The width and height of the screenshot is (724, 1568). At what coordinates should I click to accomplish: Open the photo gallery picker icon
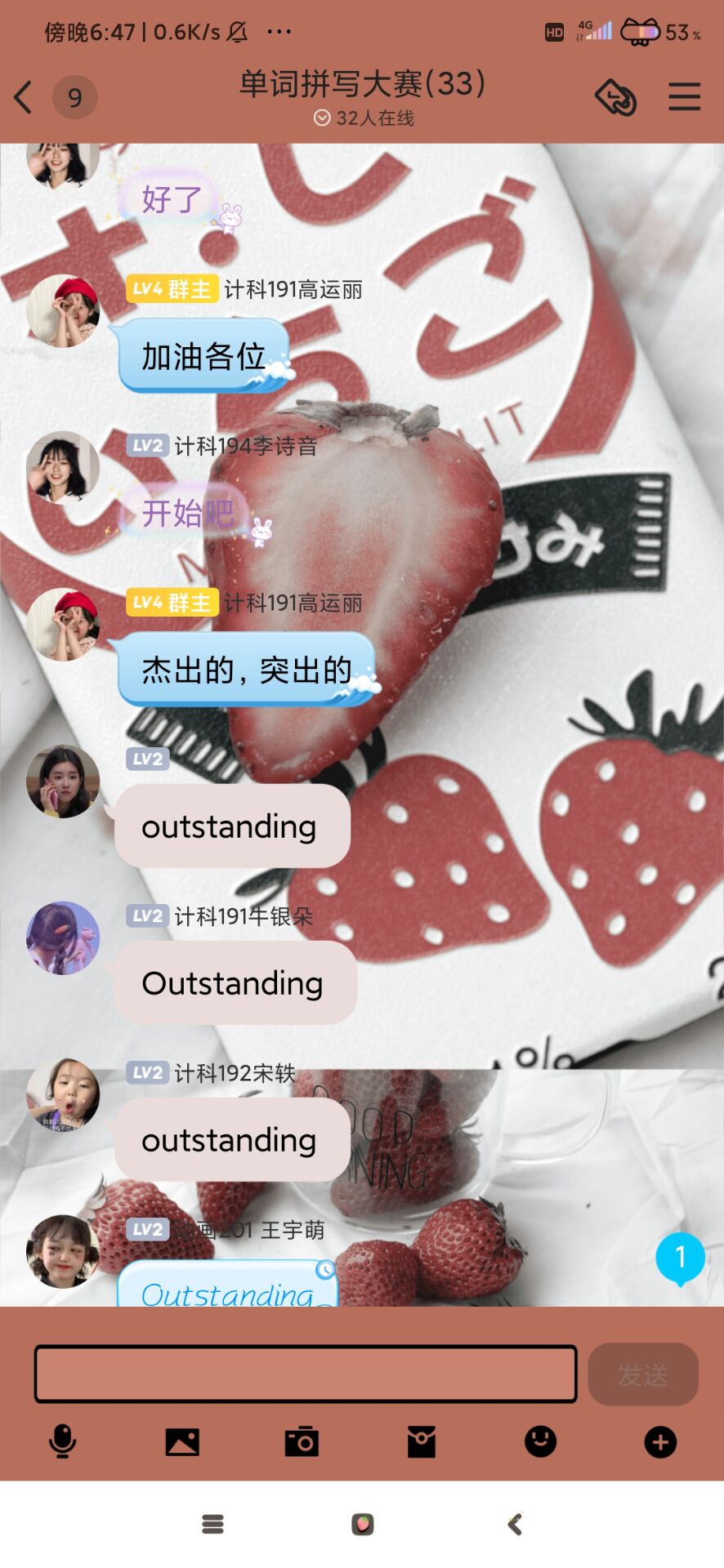[x=182, y=1442]
